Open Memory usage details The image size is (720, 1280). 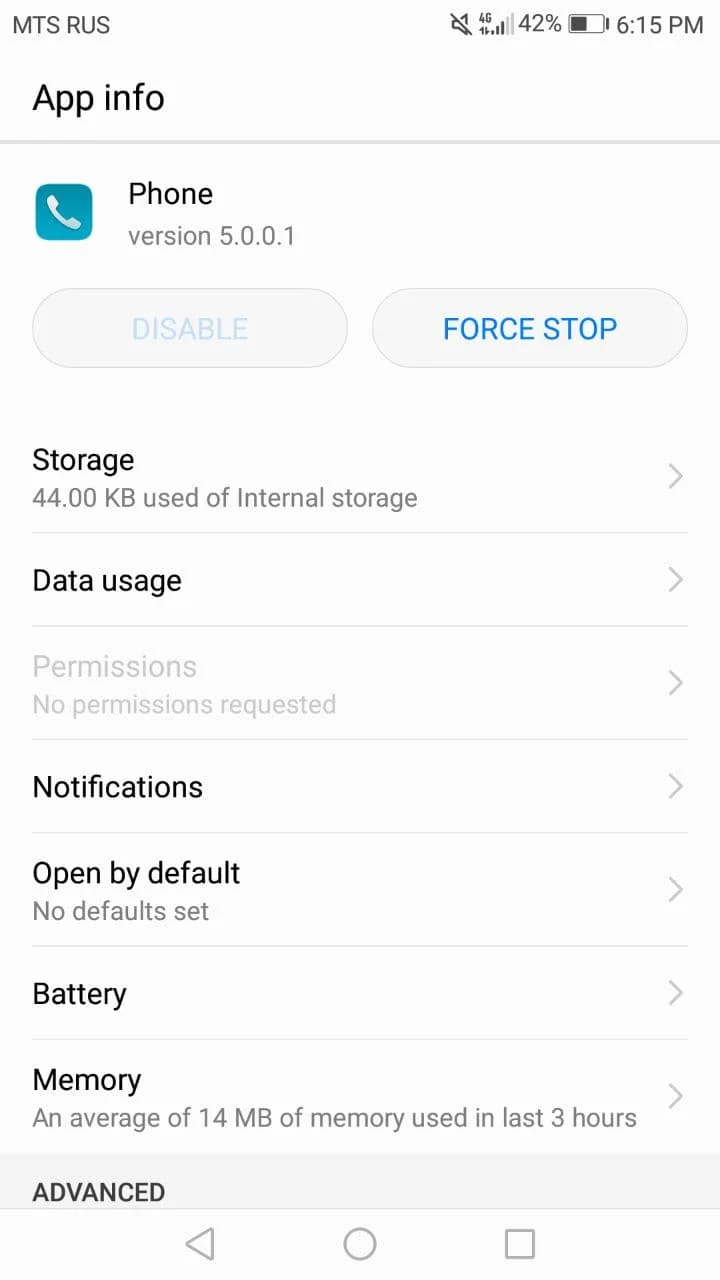point(360,1096)
